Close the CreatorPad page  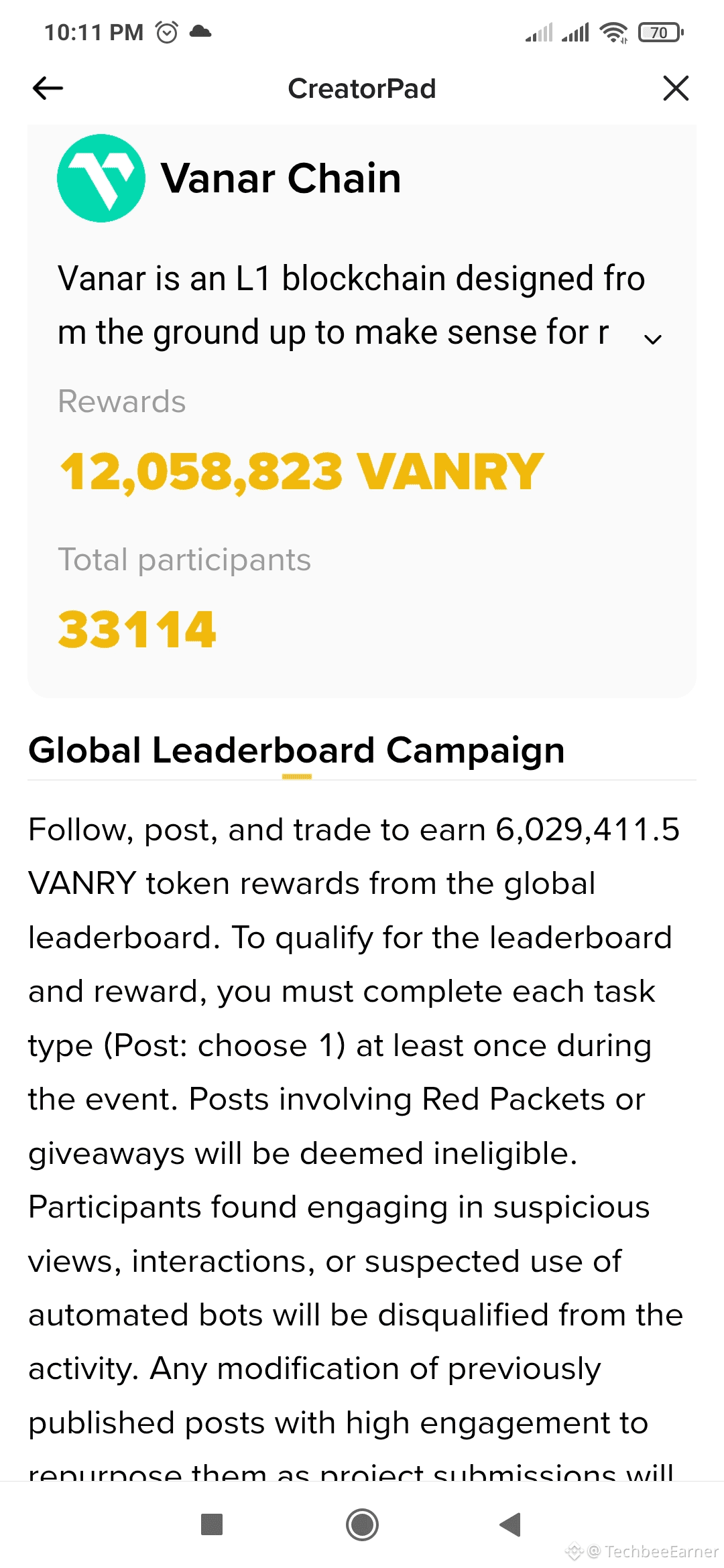coord(675,88)
